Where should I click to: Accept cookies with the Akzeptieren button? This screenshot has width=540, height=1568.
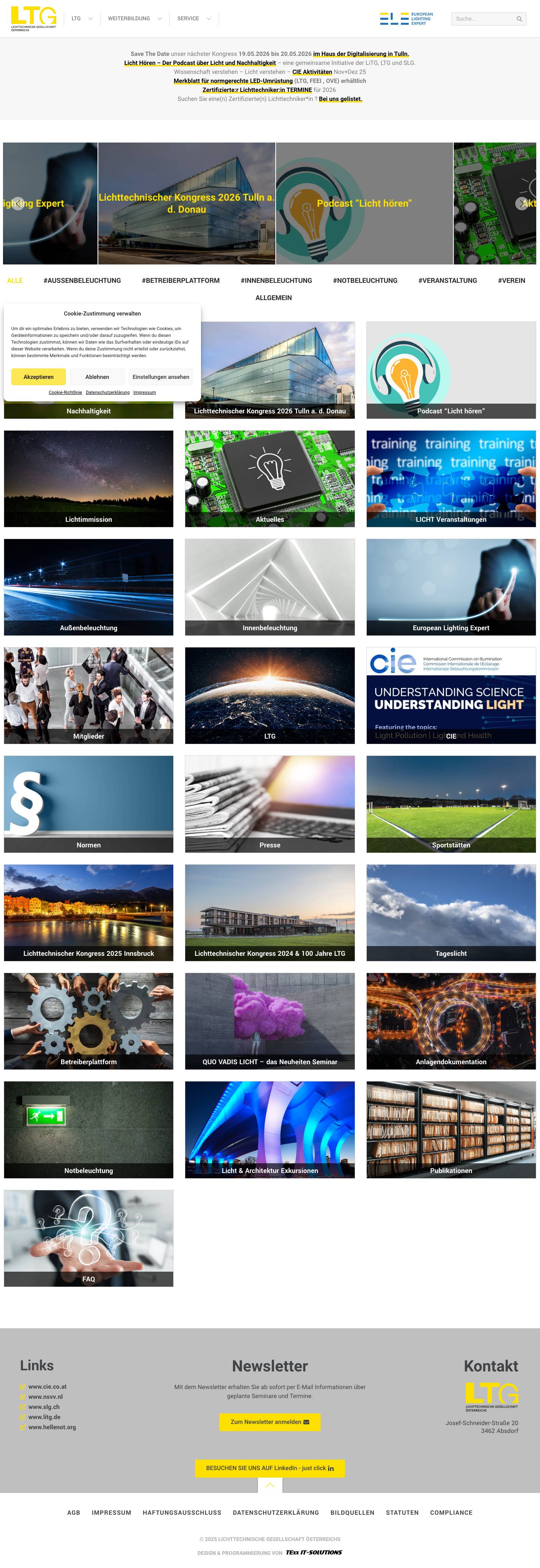(x=38, y=377)
